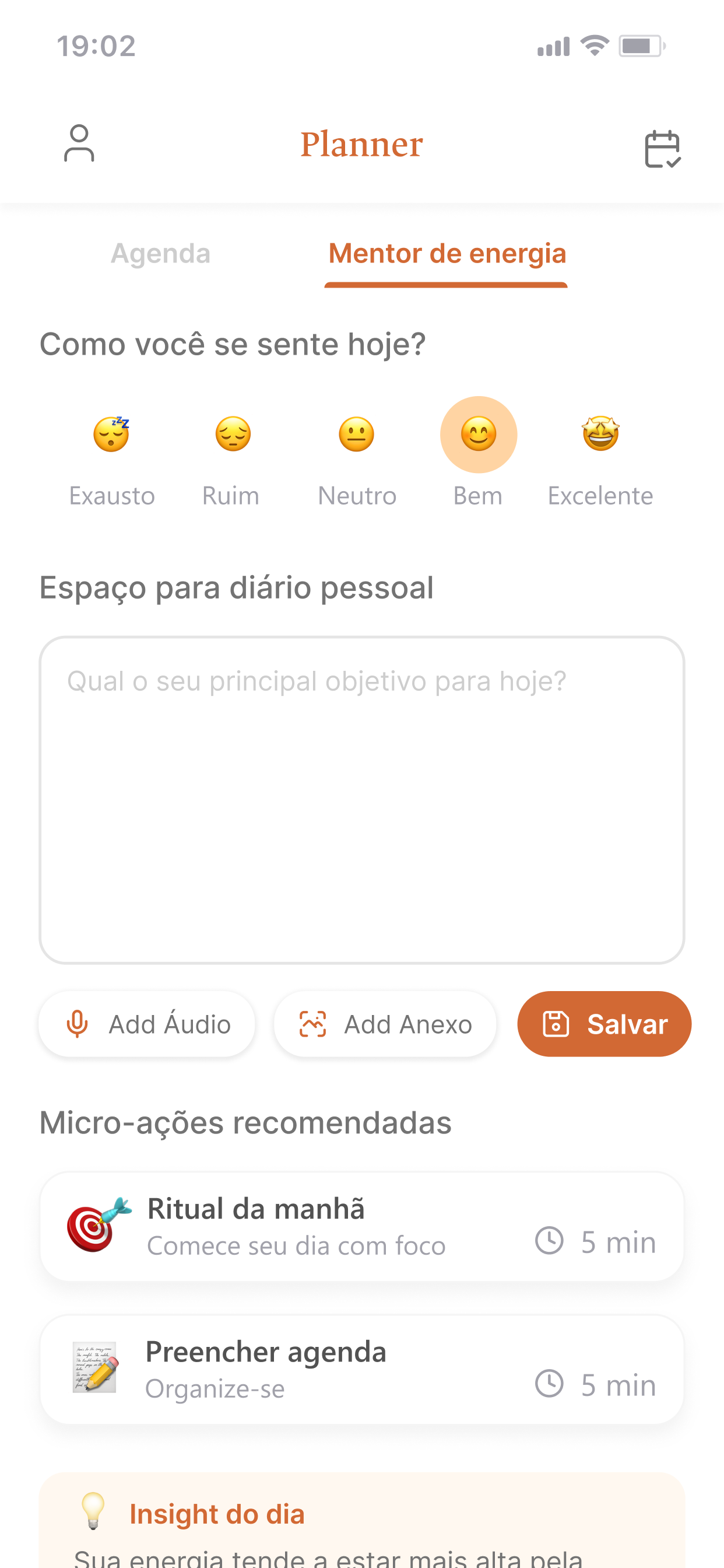Switch to the Agenda tab

[x=161, y=253]
